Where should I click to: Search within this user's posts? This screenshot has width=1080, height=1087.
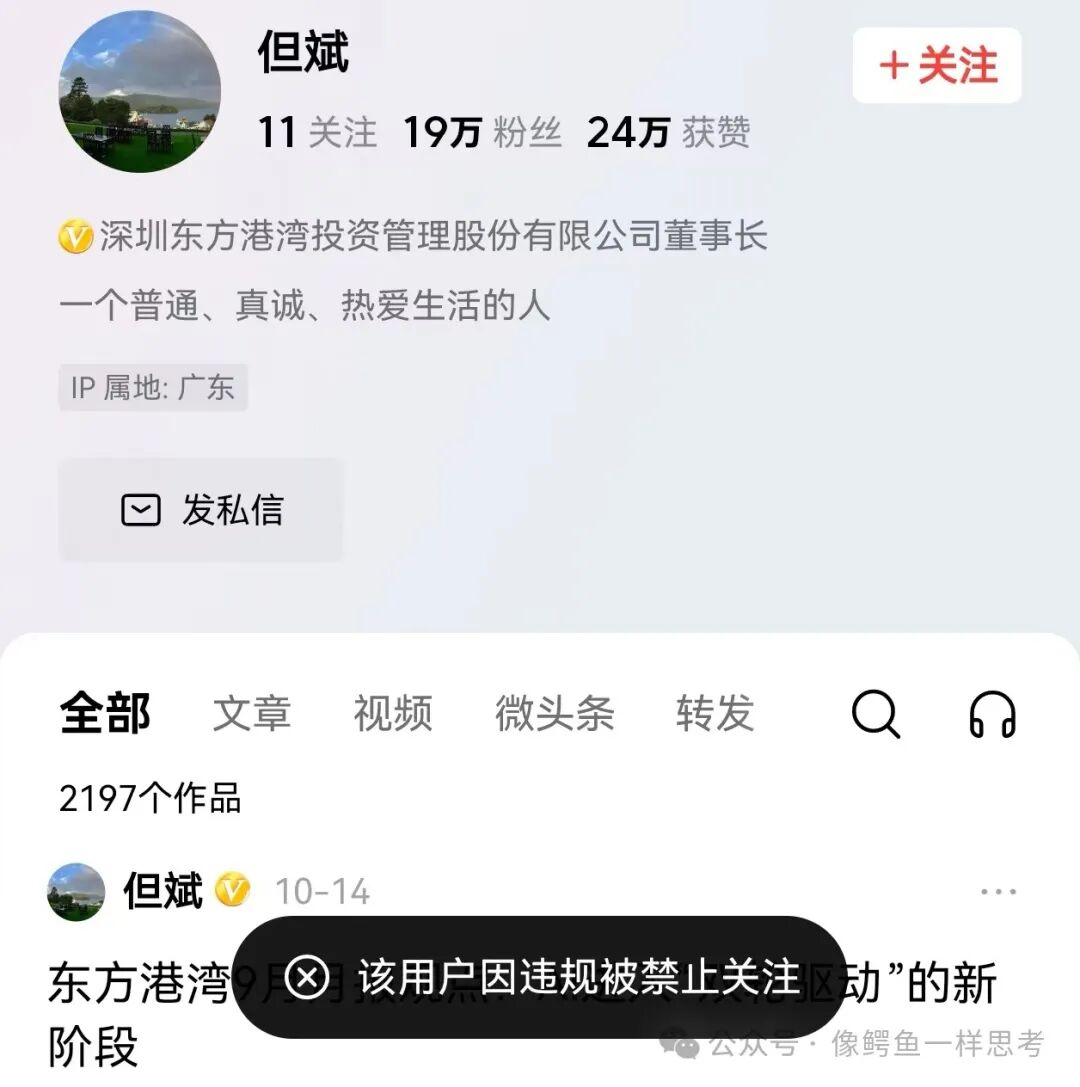pos(876,713)
